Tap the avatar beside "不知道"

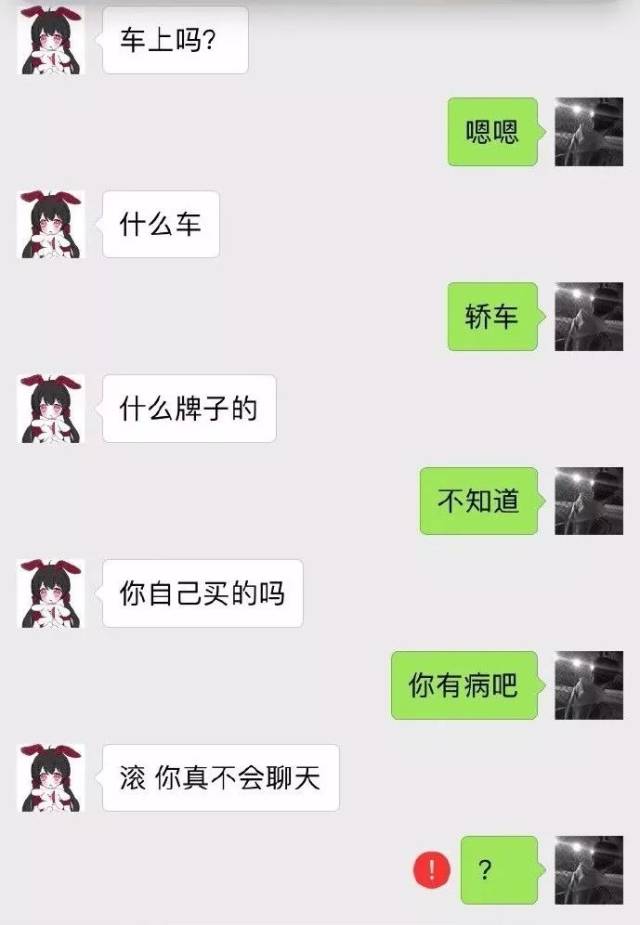coord(589,501)
